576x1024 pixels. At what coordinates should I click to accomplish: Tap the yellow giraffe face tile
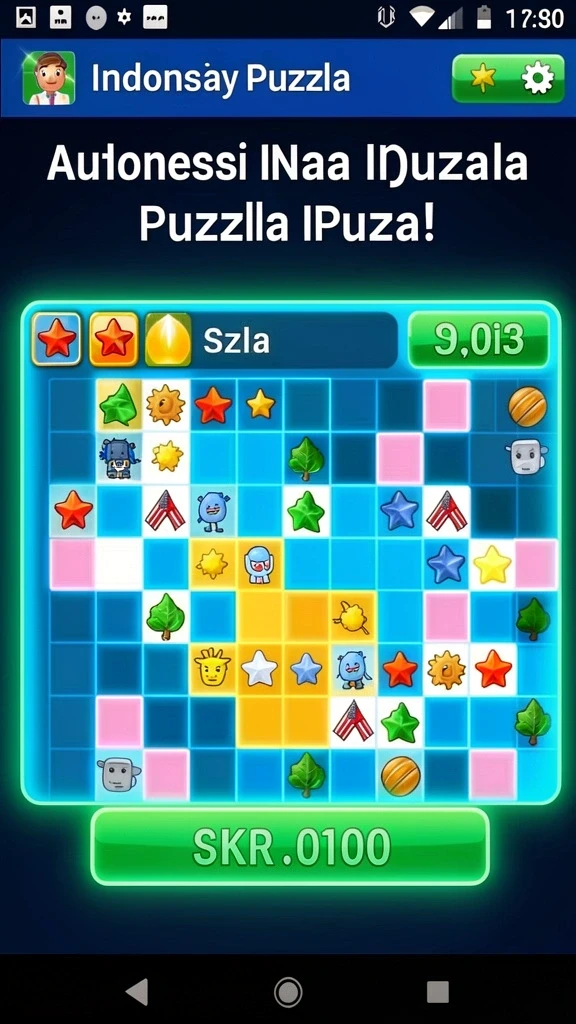(x=212, y=668)
